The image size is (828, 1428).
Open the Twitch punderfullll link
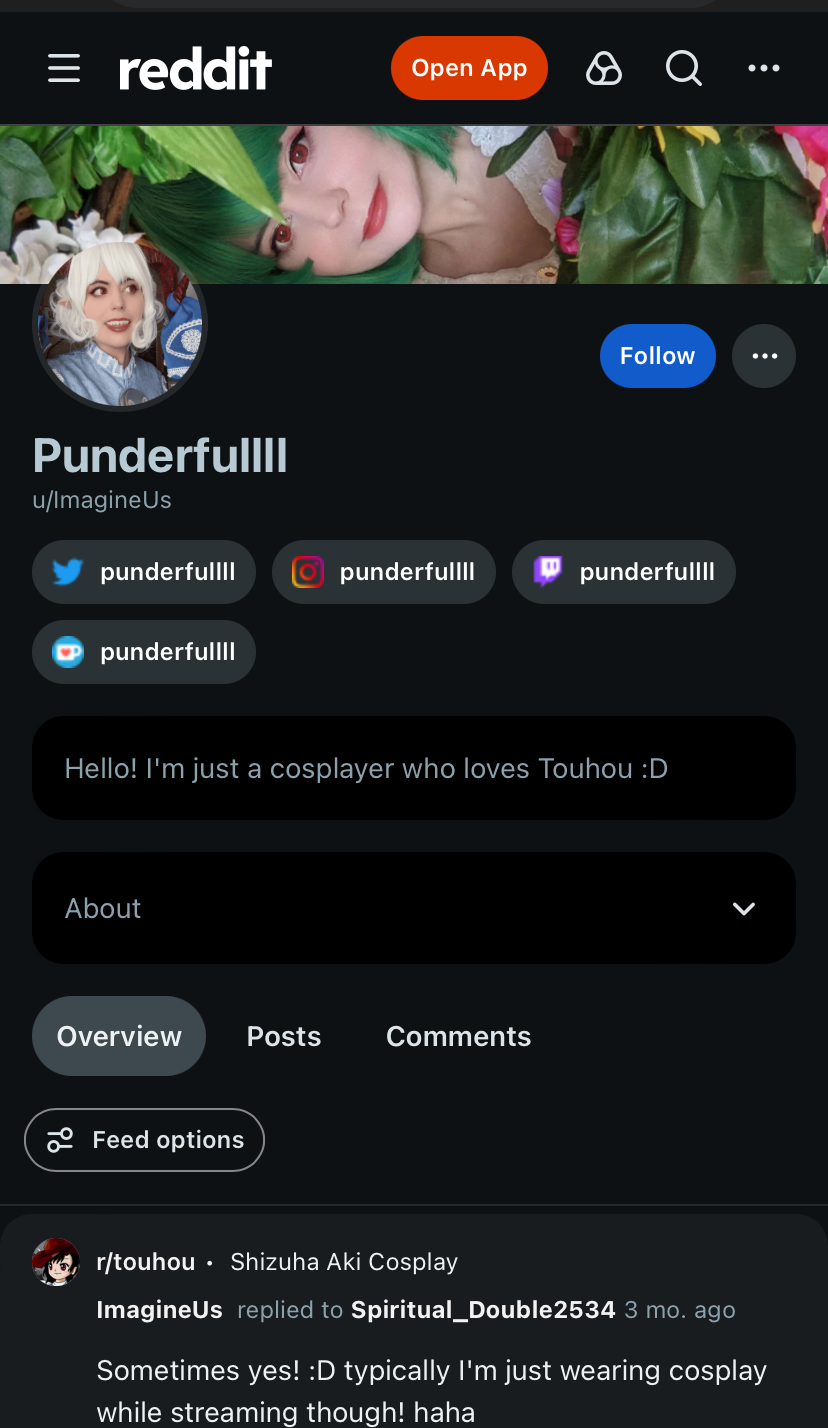pos(624,572)
